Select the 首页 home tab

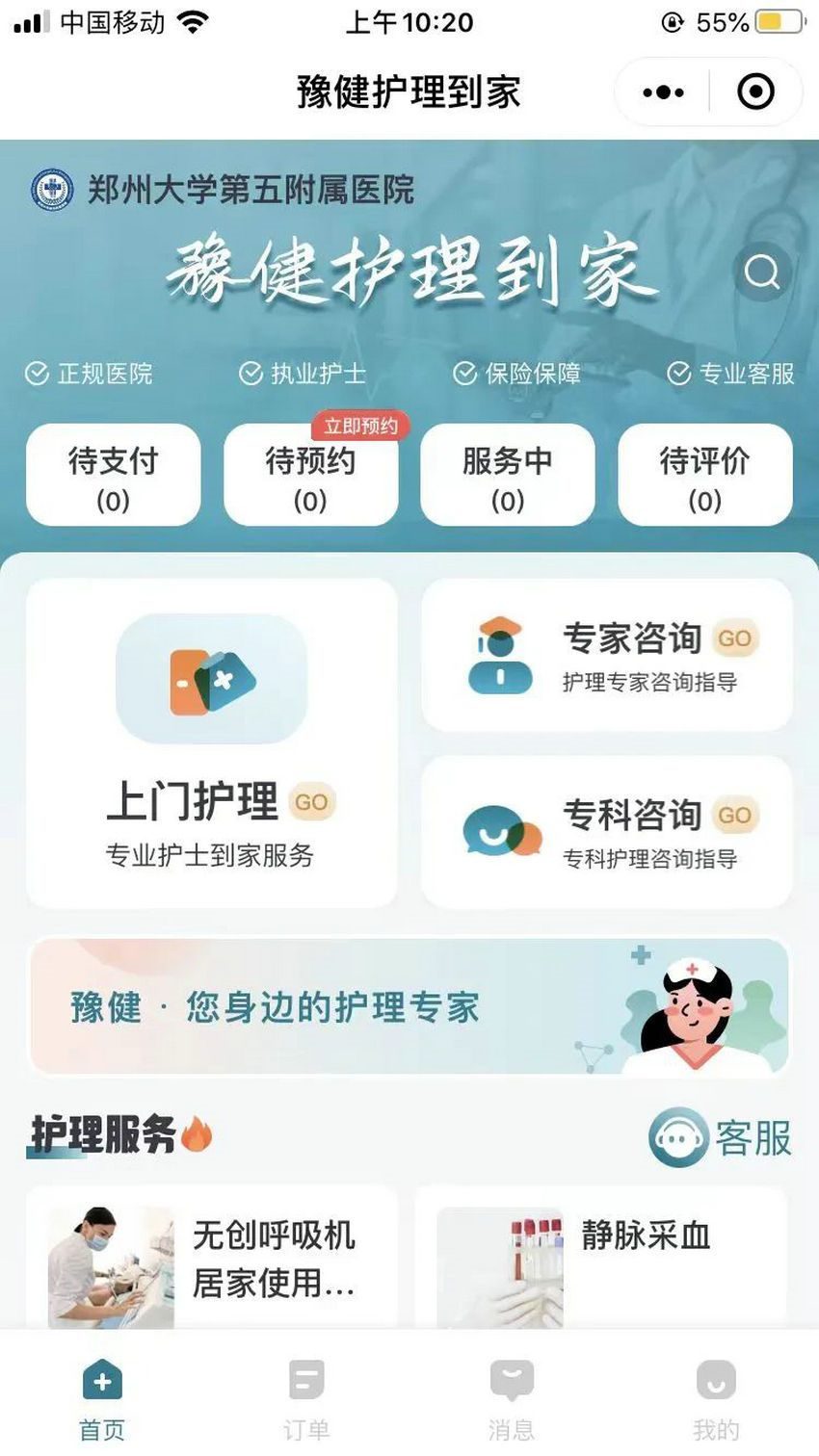tap(102, 1398)
